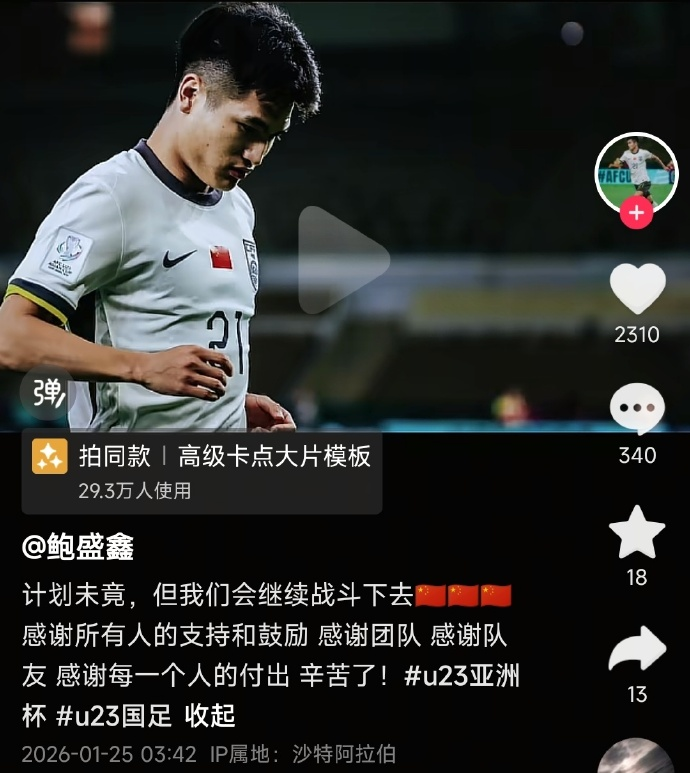Open the #u23国足 hashtag
This screenshot has width=690, height=773.
click(x=116, y=715)
